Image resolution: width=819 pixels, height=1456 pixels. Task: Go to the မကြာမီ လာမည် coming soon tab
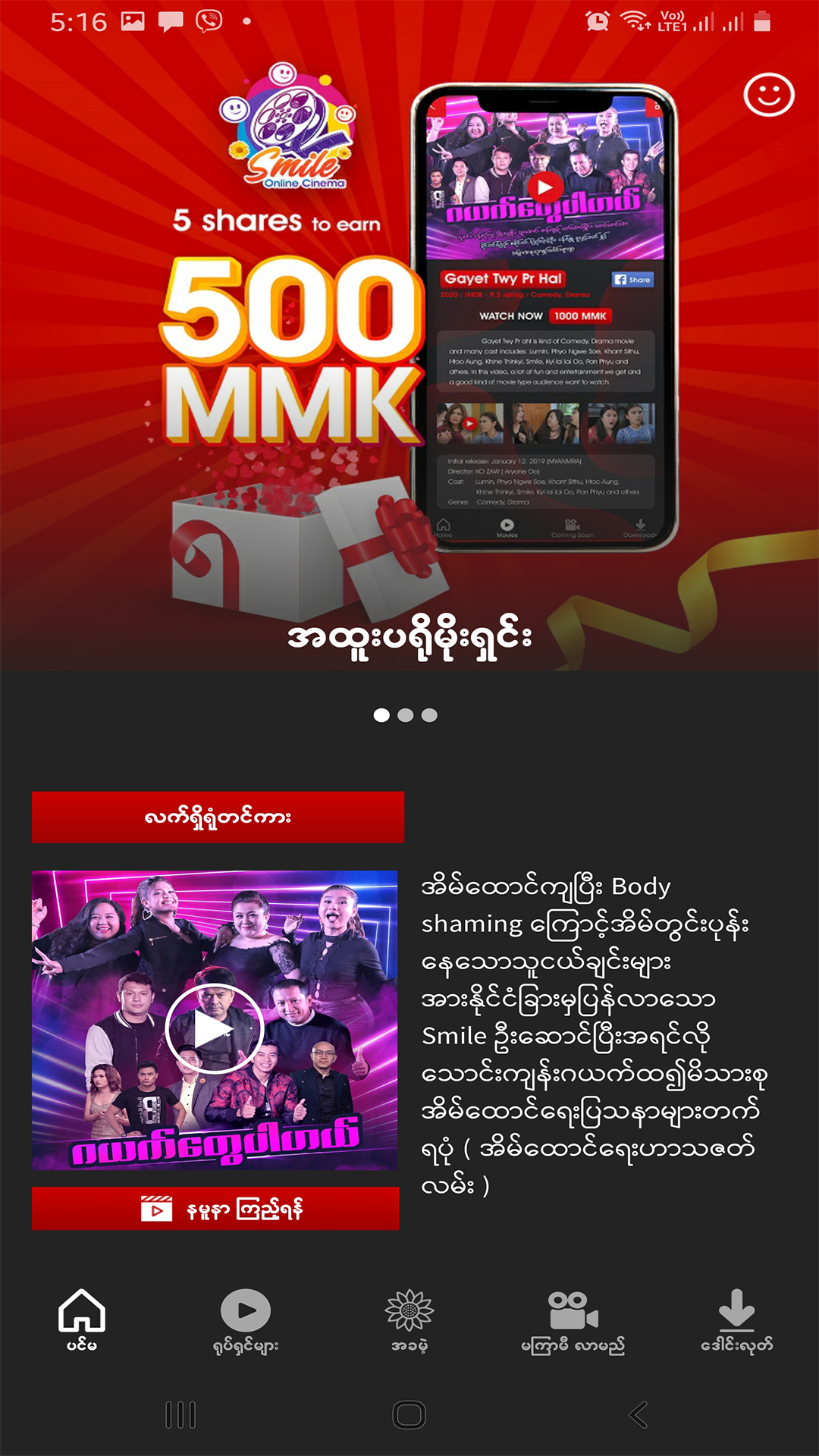pyautogui.click(x=573, y=1320)
